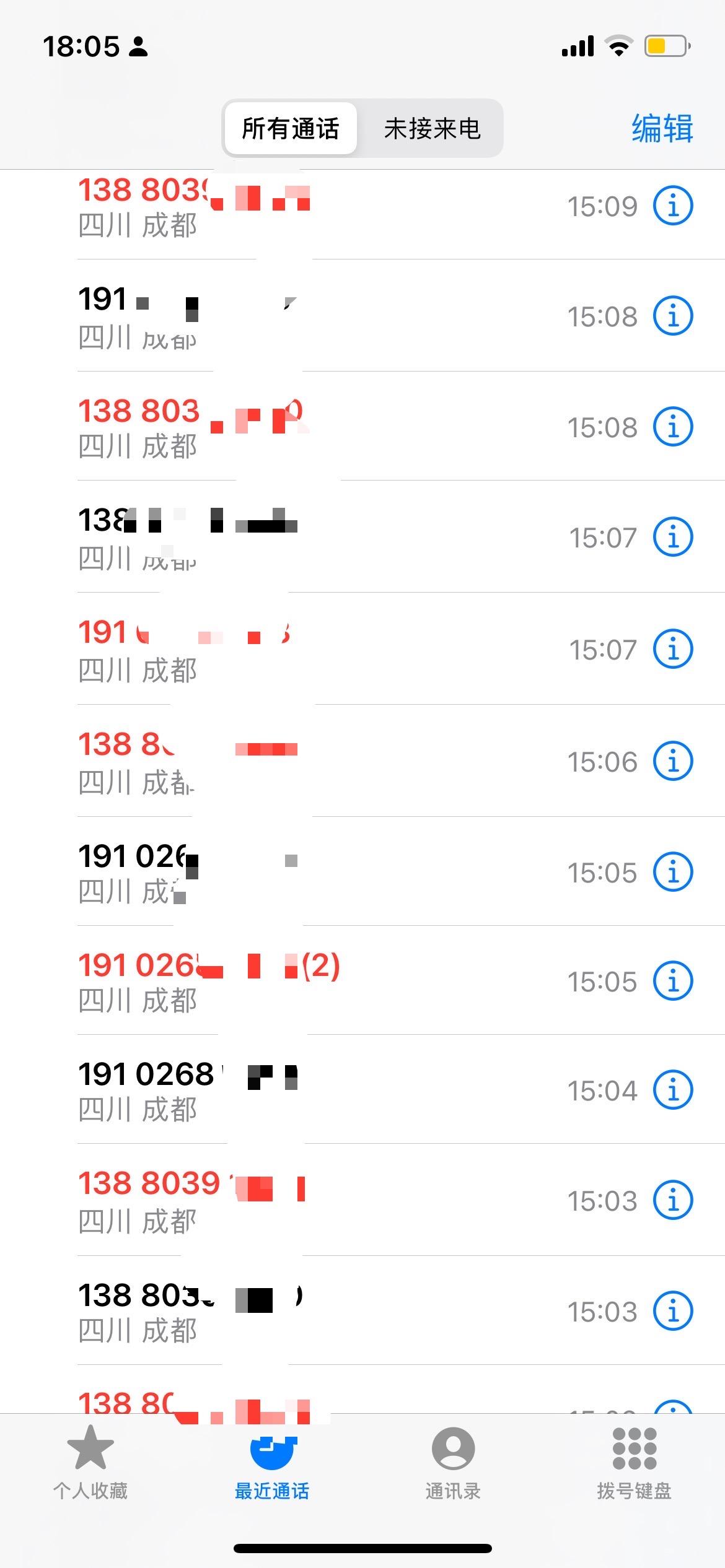Select the 所有通话 segment

click(291, 129)
